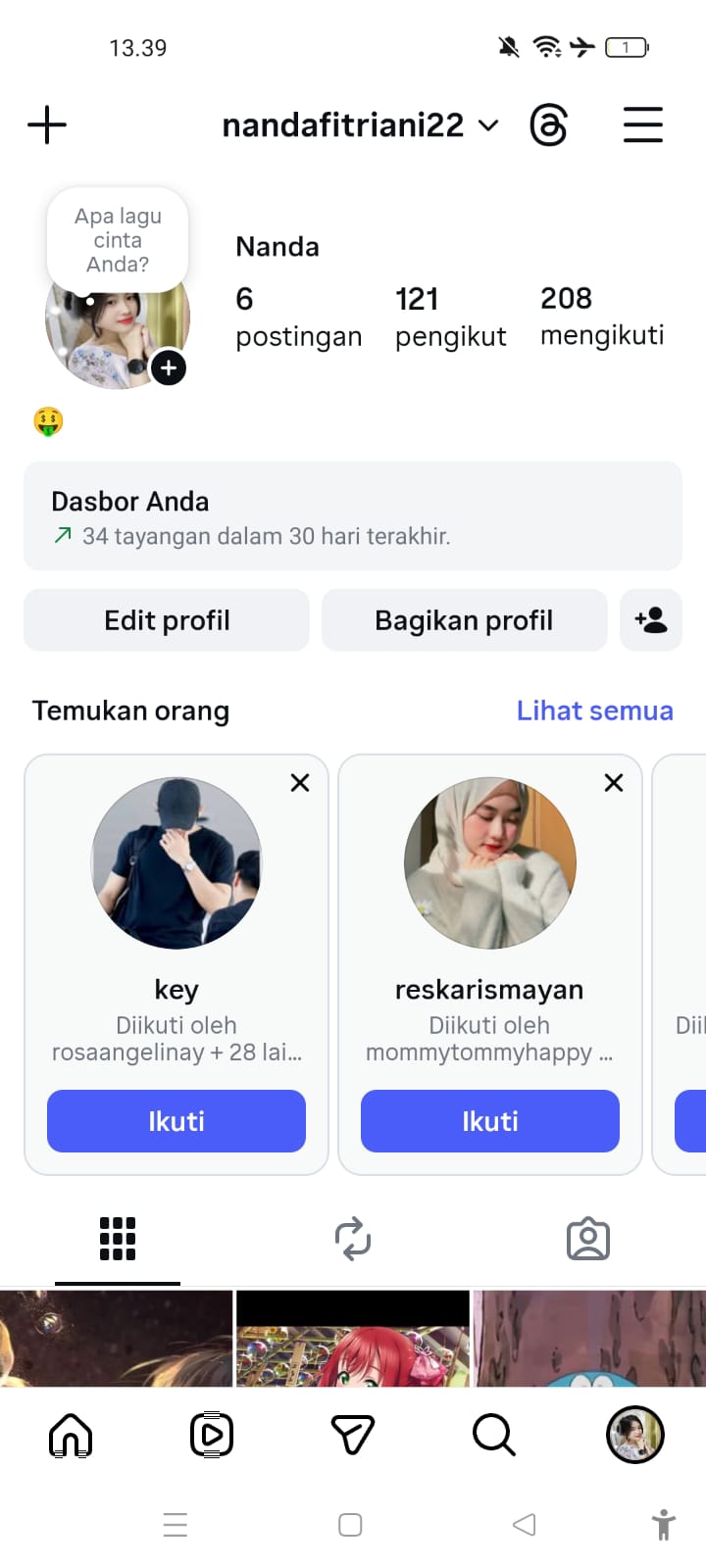Open the hamburger menu

pos(643,125)
